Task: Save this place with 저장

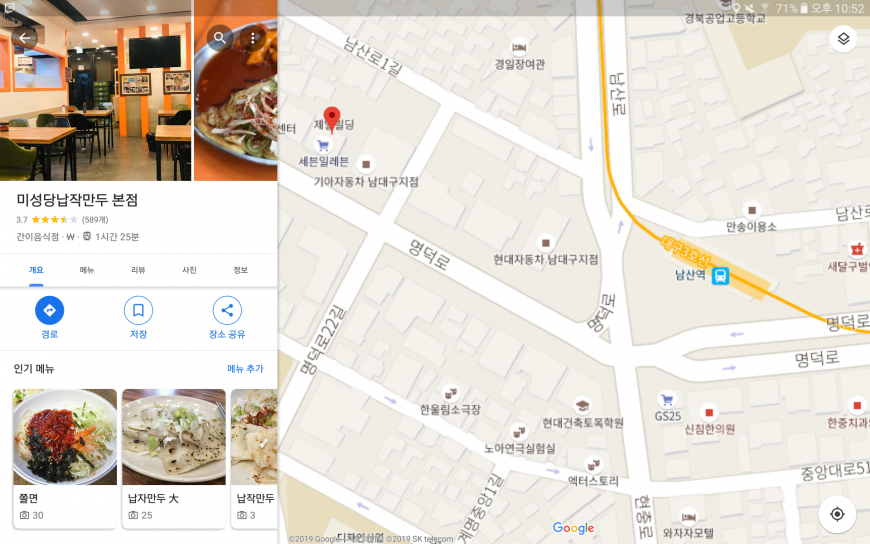Action: coord(138,311)
